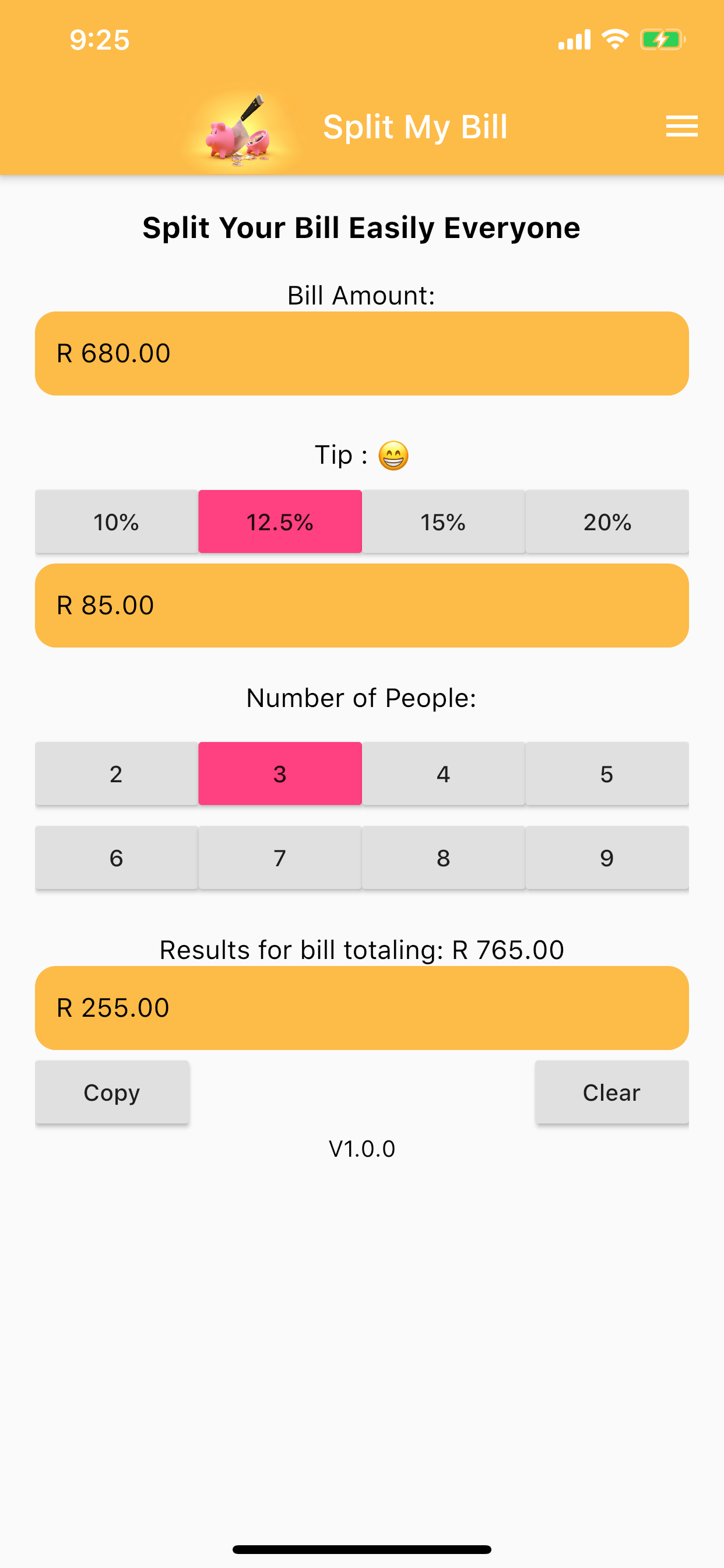Choose 9 people
The width and height of the screenshot is (724, 1568).
click(607, 857)
